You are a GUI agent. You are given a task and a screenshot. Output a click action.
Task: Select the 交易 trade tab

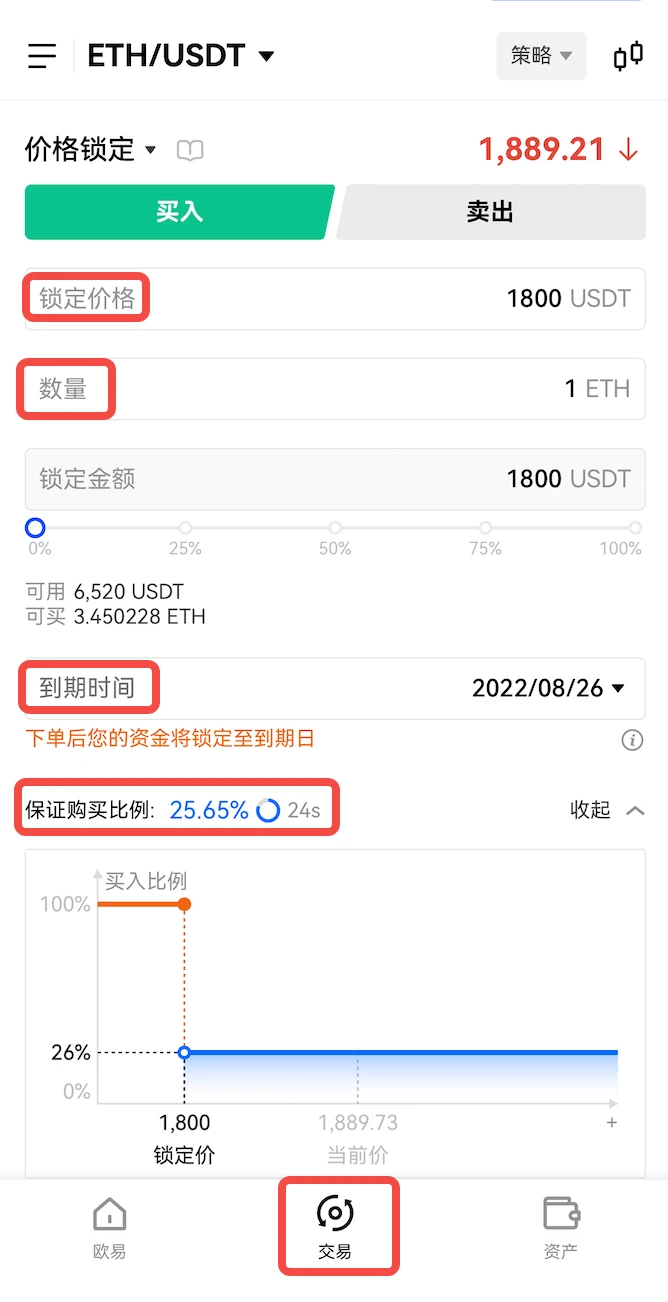pyautogui.click(x=335, y=1228)
